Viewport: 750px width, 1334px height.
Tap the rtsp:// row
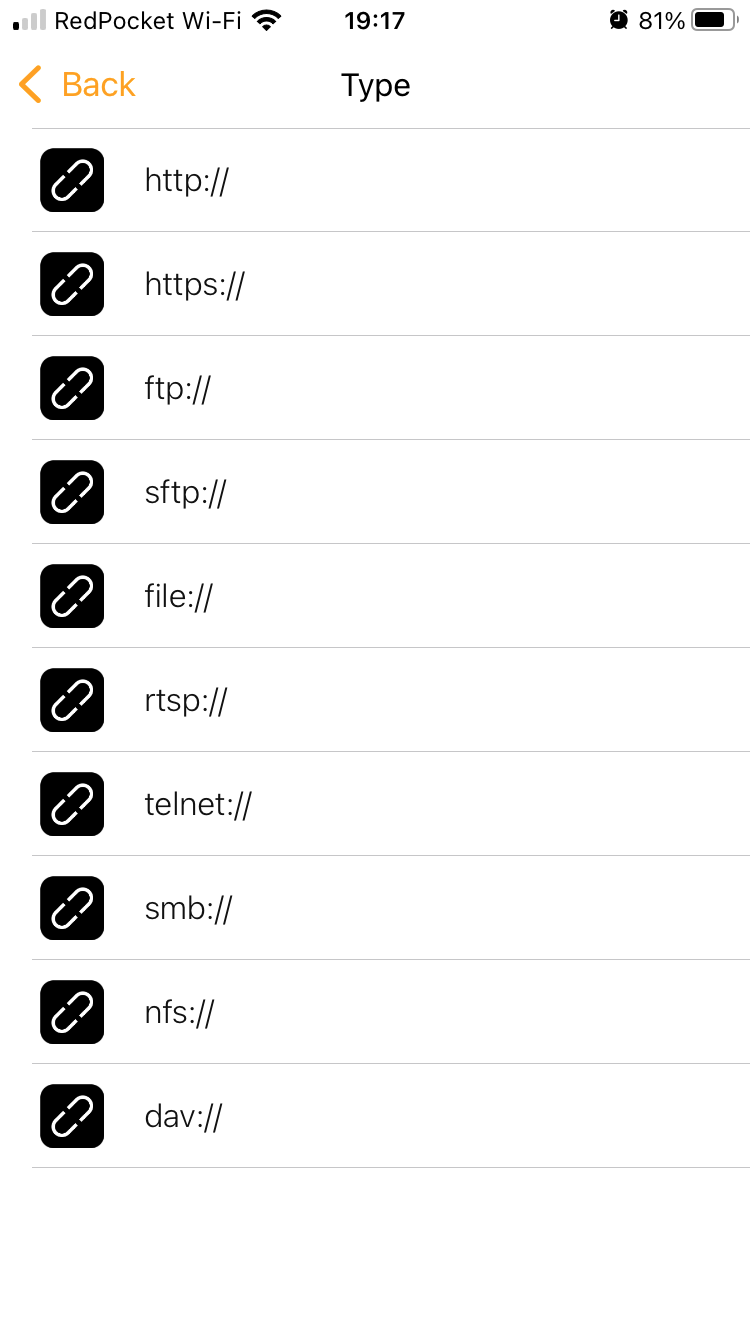pos(186,701)
